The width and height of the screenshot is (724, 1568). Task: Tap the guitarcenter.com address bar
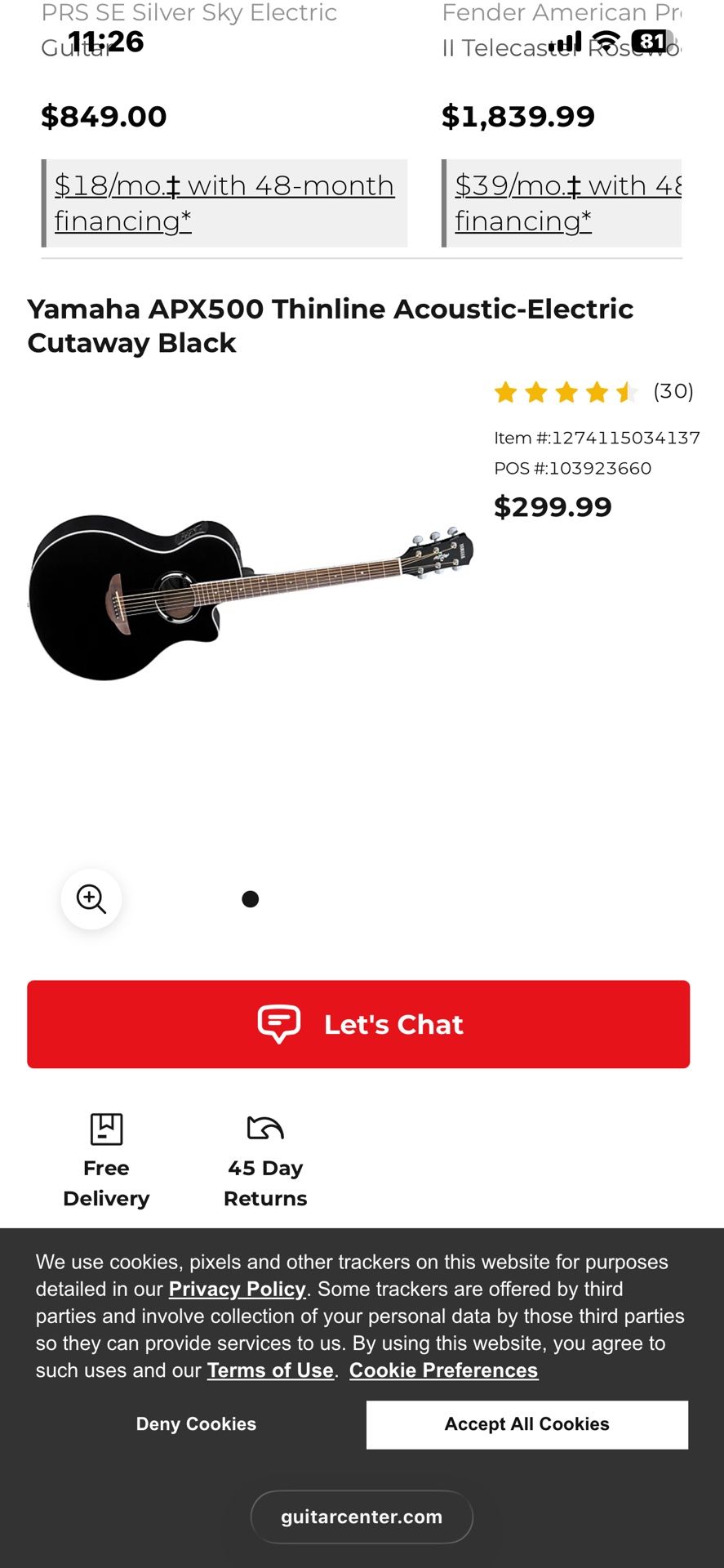(x=361, y=1517)
